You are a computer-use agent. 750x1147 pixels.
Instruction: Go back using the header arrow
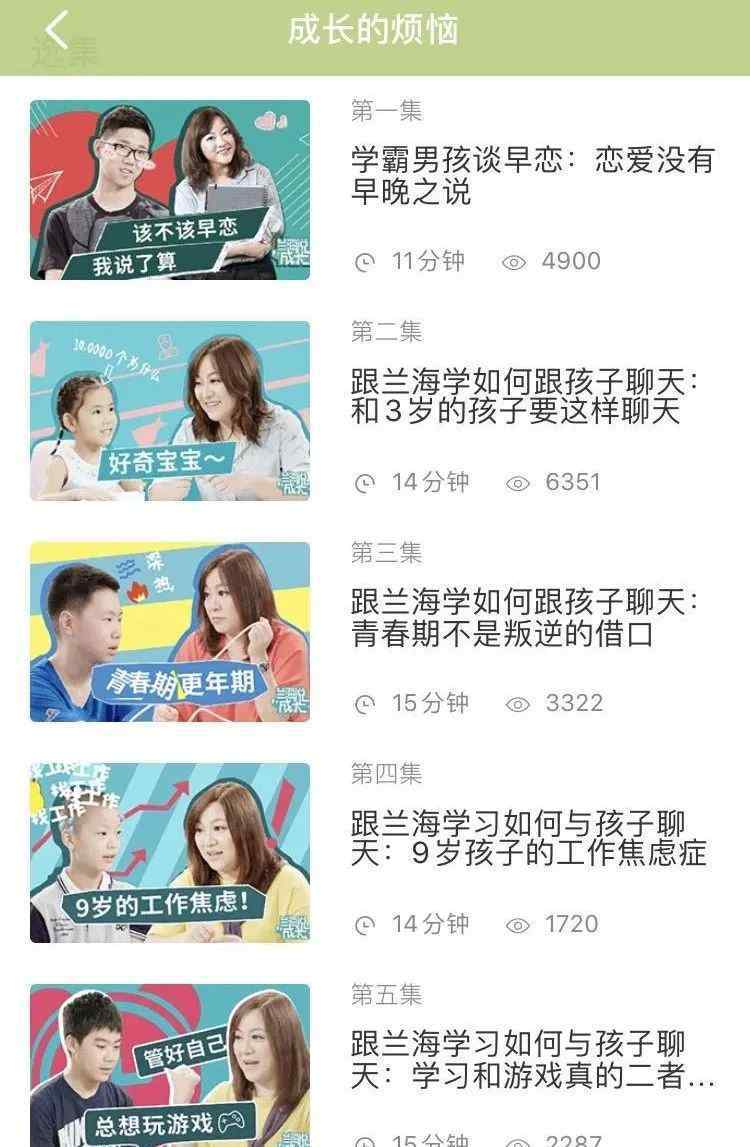[57, 30]
